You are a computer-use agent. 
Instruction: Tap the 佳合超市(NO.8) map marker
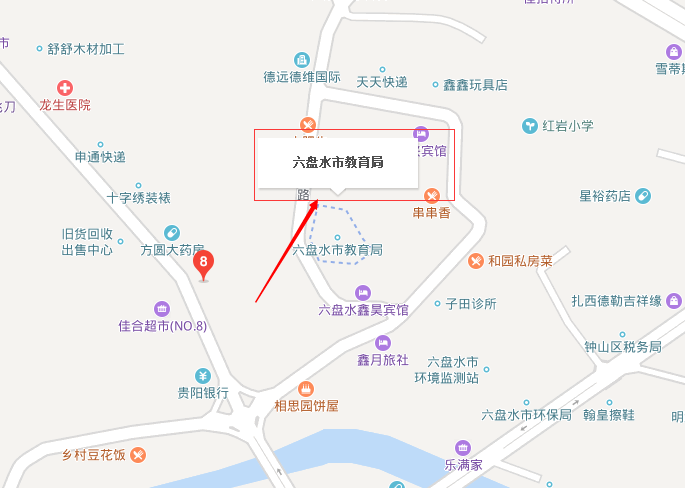click(162, 308)
